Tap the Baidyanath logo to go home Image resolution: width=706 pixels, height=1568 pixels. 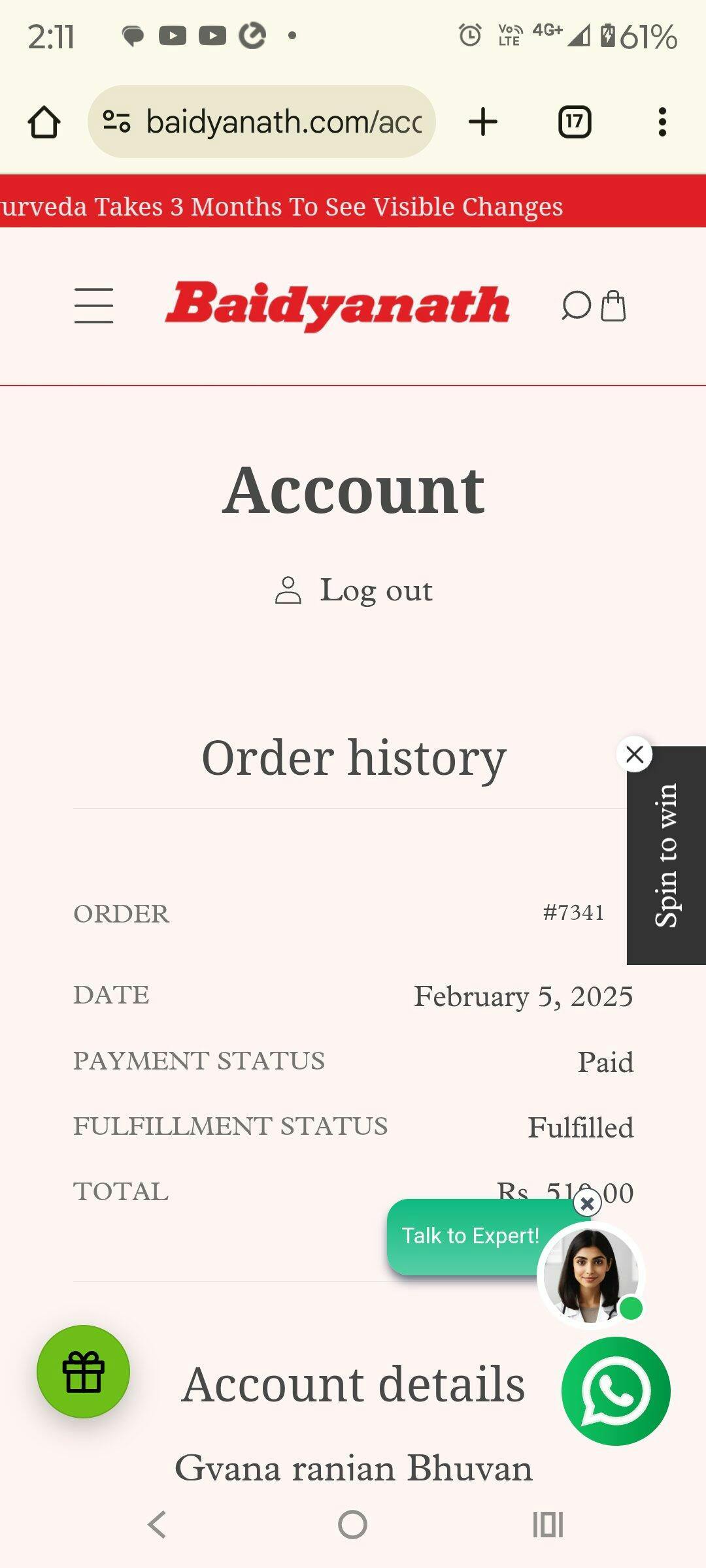(337, 306)
